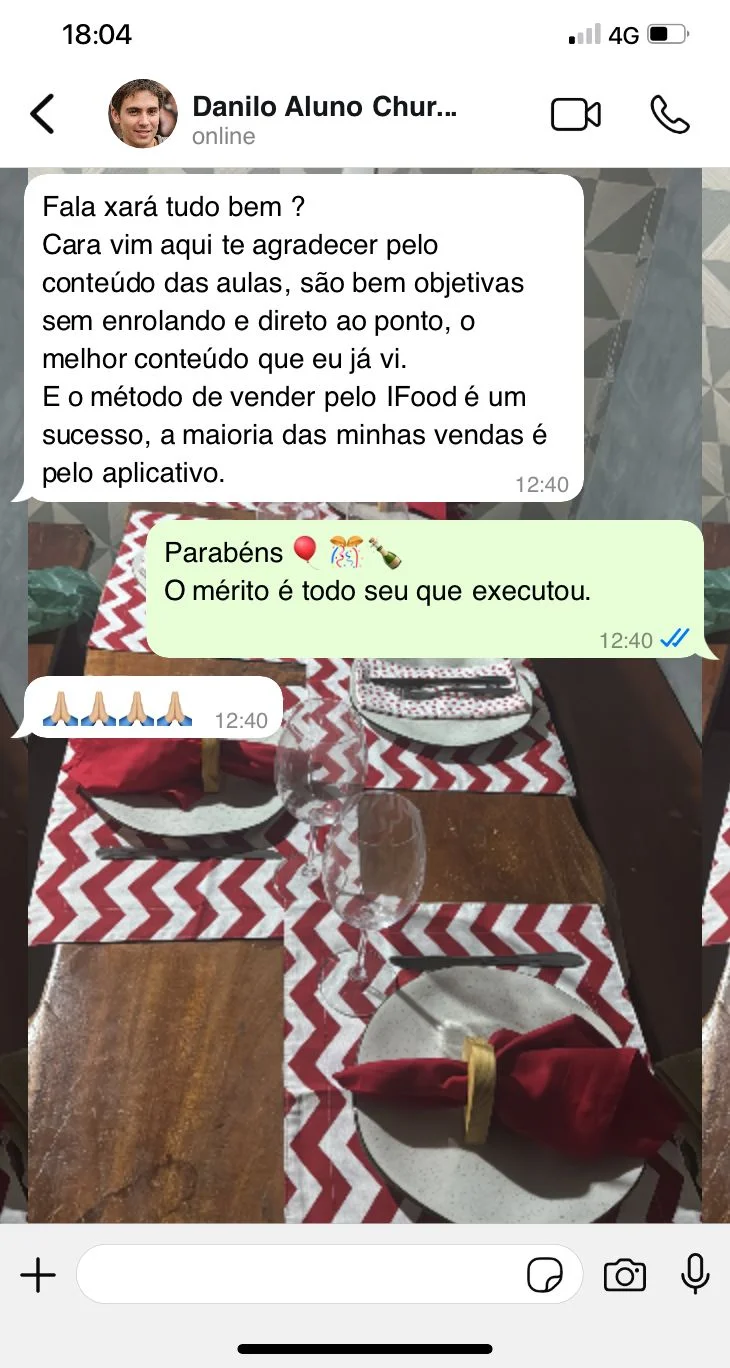Tap the 4G indicator in the status bar
Viewport: 730px width, 1368px height.
[x=623, y=33]
